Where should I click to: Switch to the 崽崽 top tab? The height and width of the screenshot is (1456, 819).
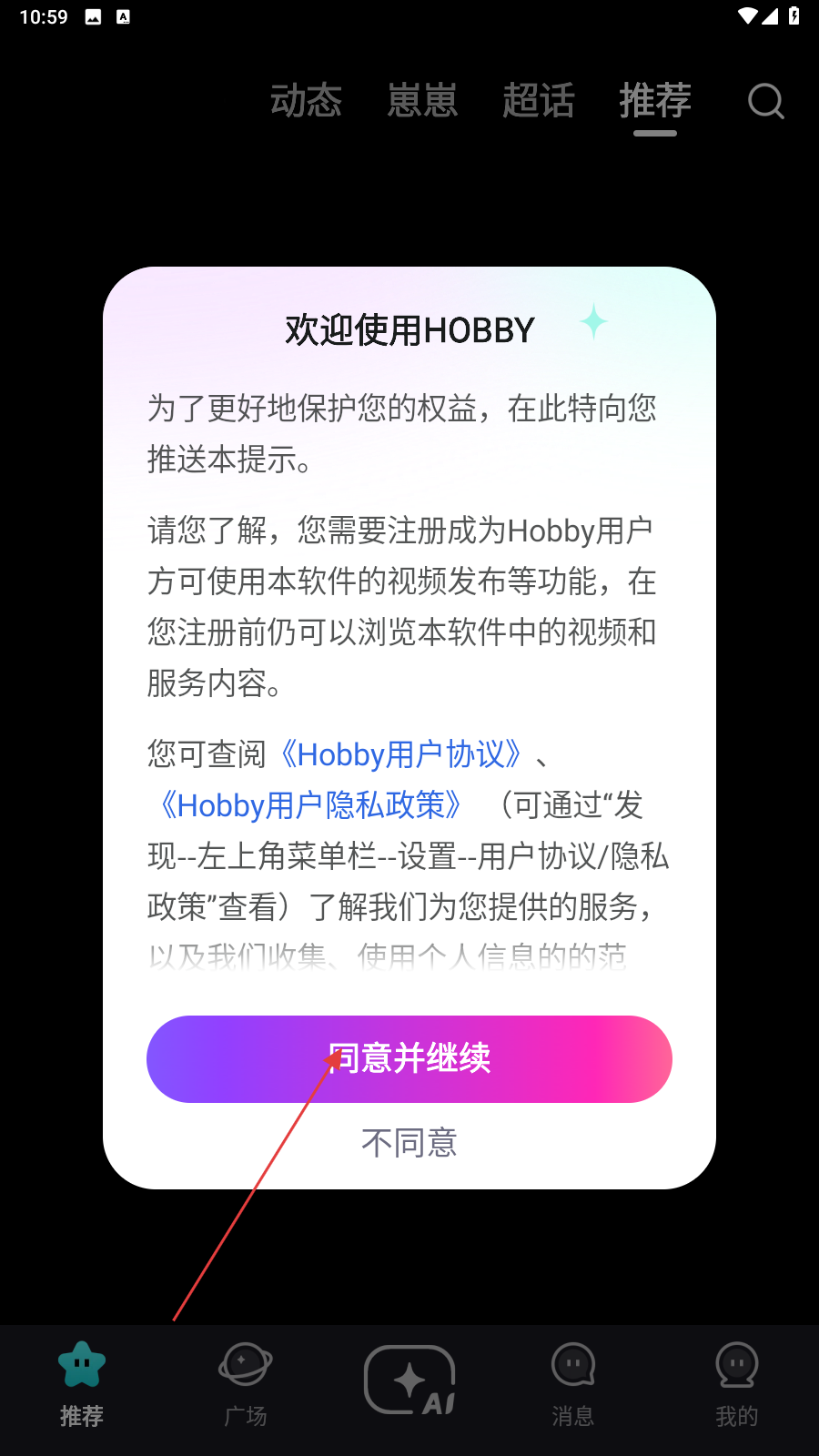(422, 101)
